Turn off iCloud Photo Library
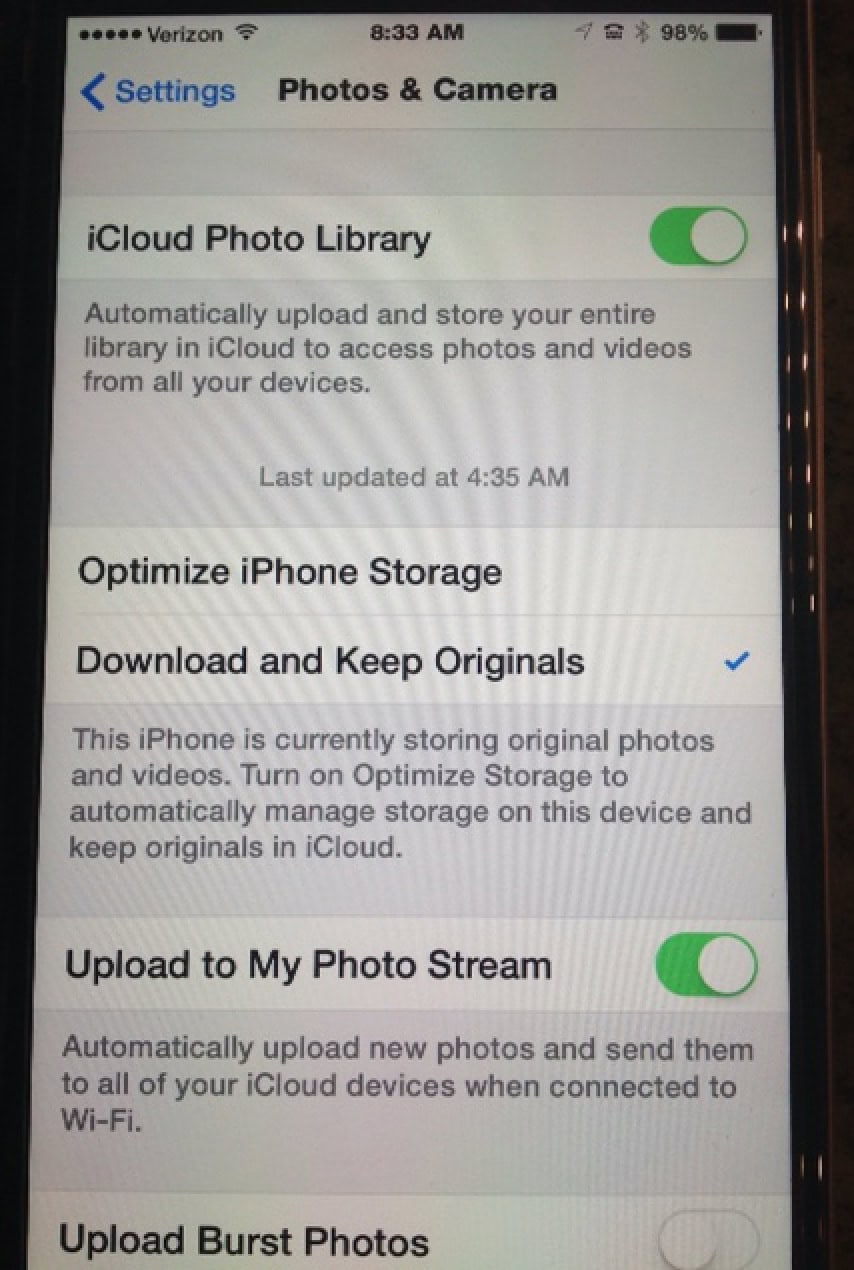The height and width of the screenshot is (1270, 854). coord(697,238)
